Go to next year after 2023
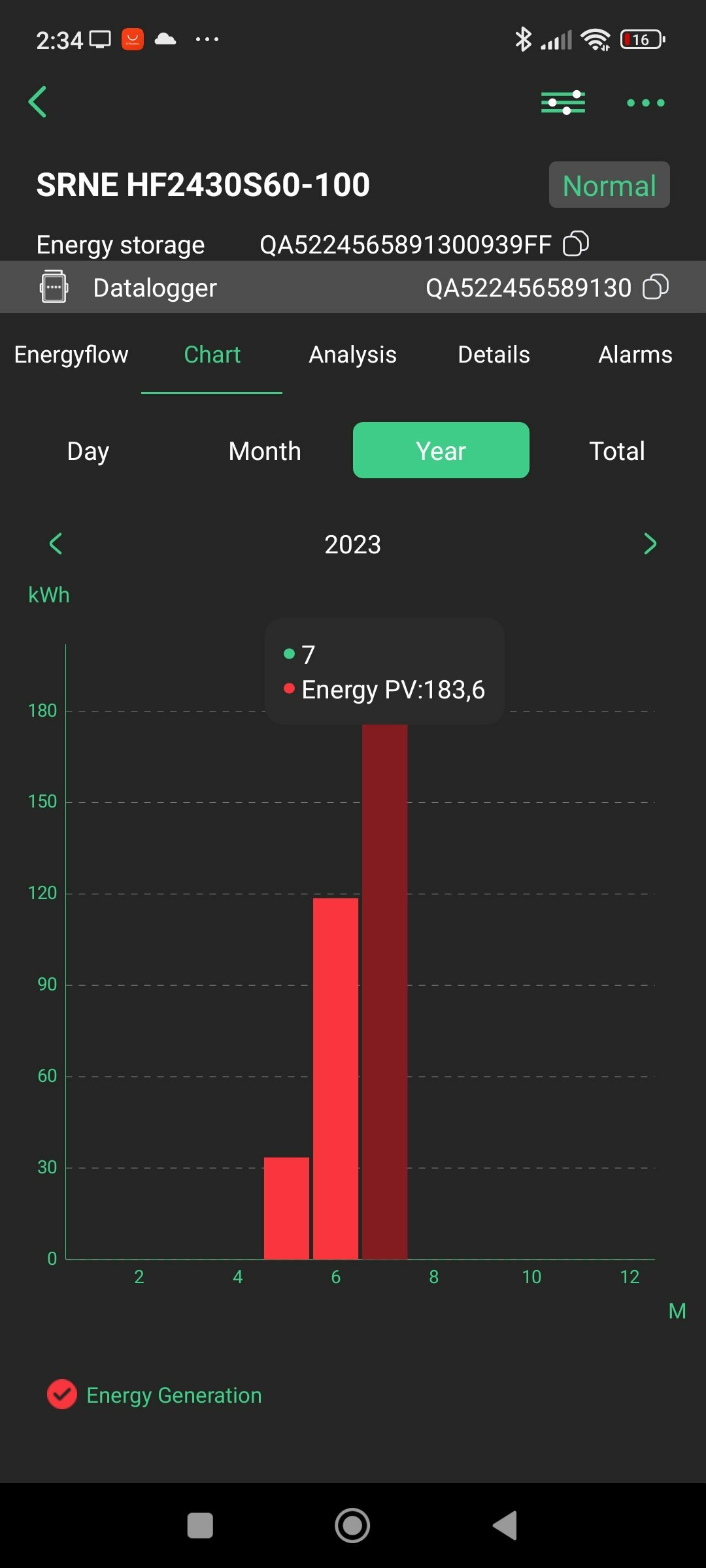This screenshot has height=1568, width=706. (x=650, y=544)
